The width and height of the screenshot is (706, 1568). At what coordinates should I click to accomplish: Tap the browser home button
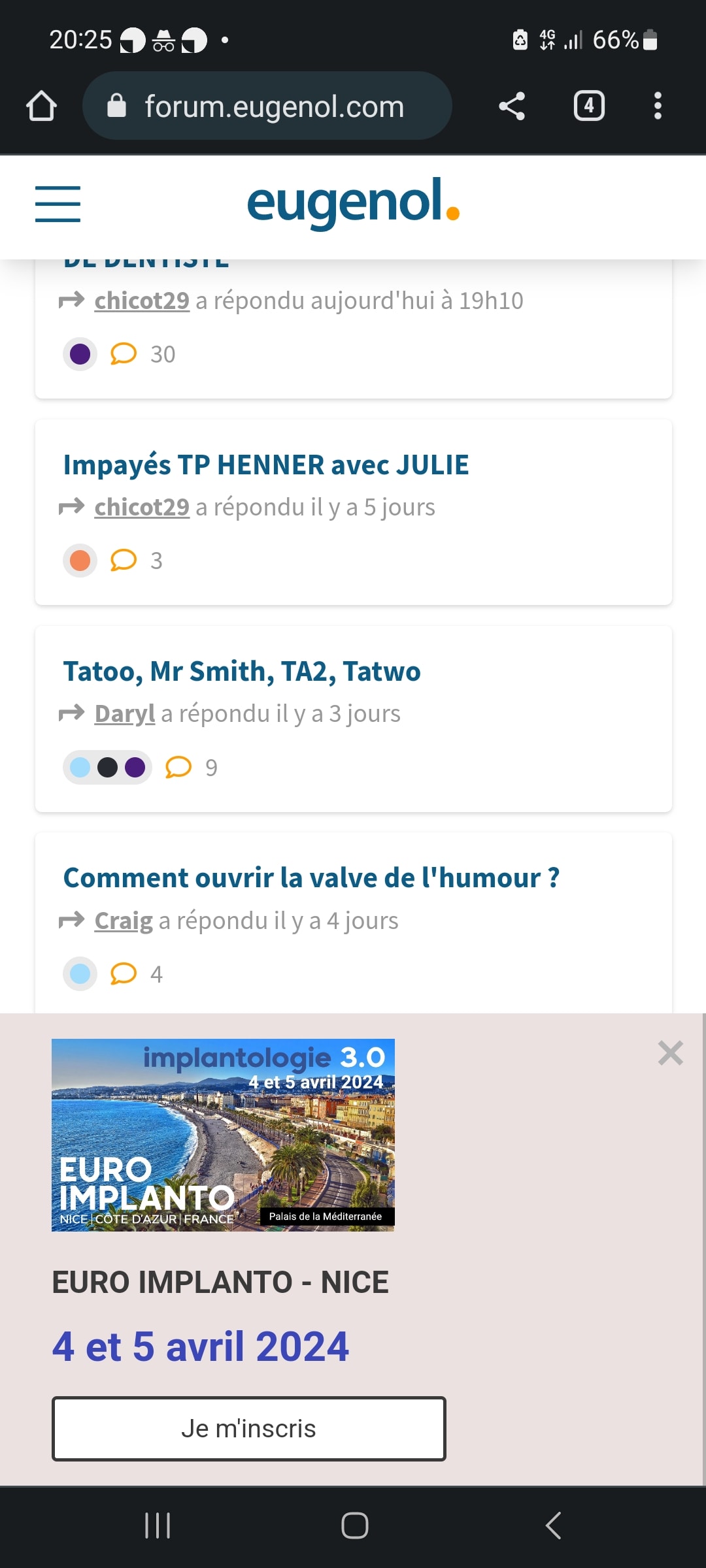pyautogui.click(x=41, y=106)
